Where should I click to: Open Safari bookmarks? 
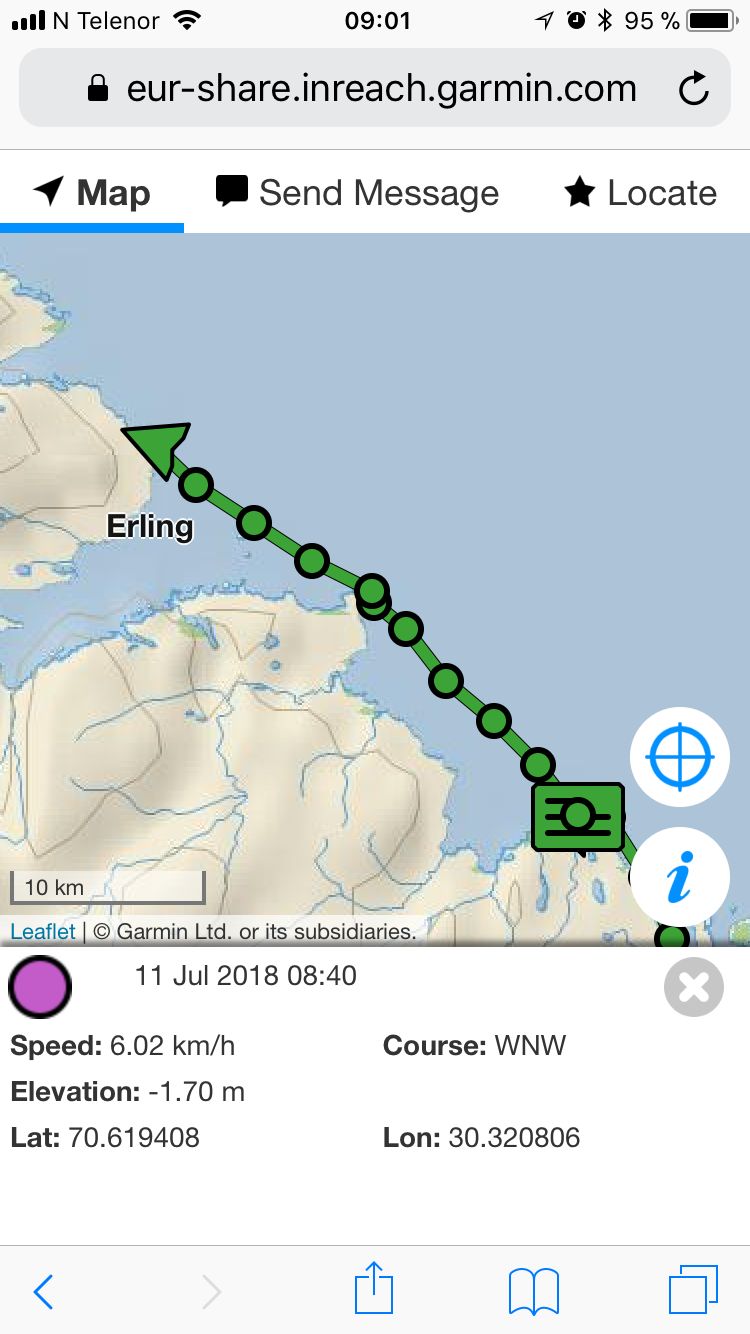pyautogui.click(x=533, y=1291)
